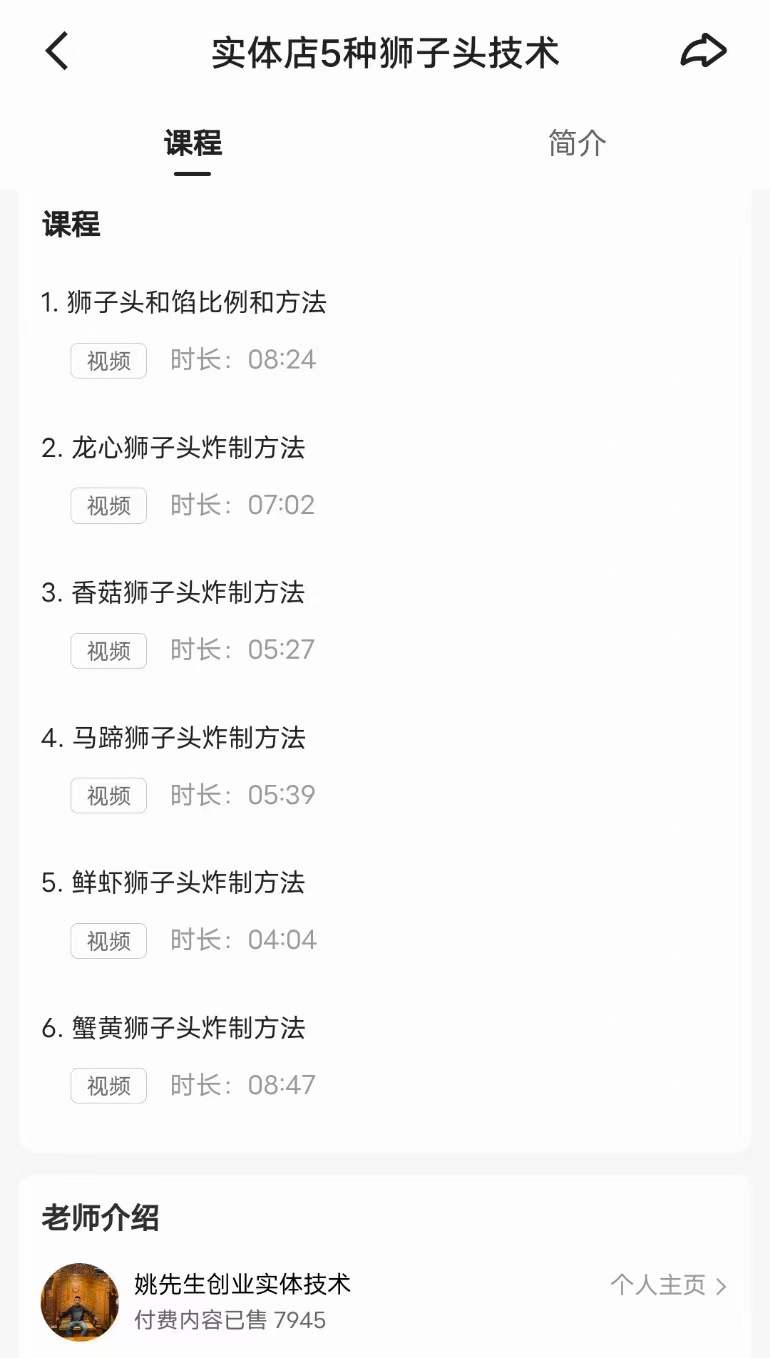Tap the share icon at top right
Viewport: 770px width, 1358px height.
[703, 48]
